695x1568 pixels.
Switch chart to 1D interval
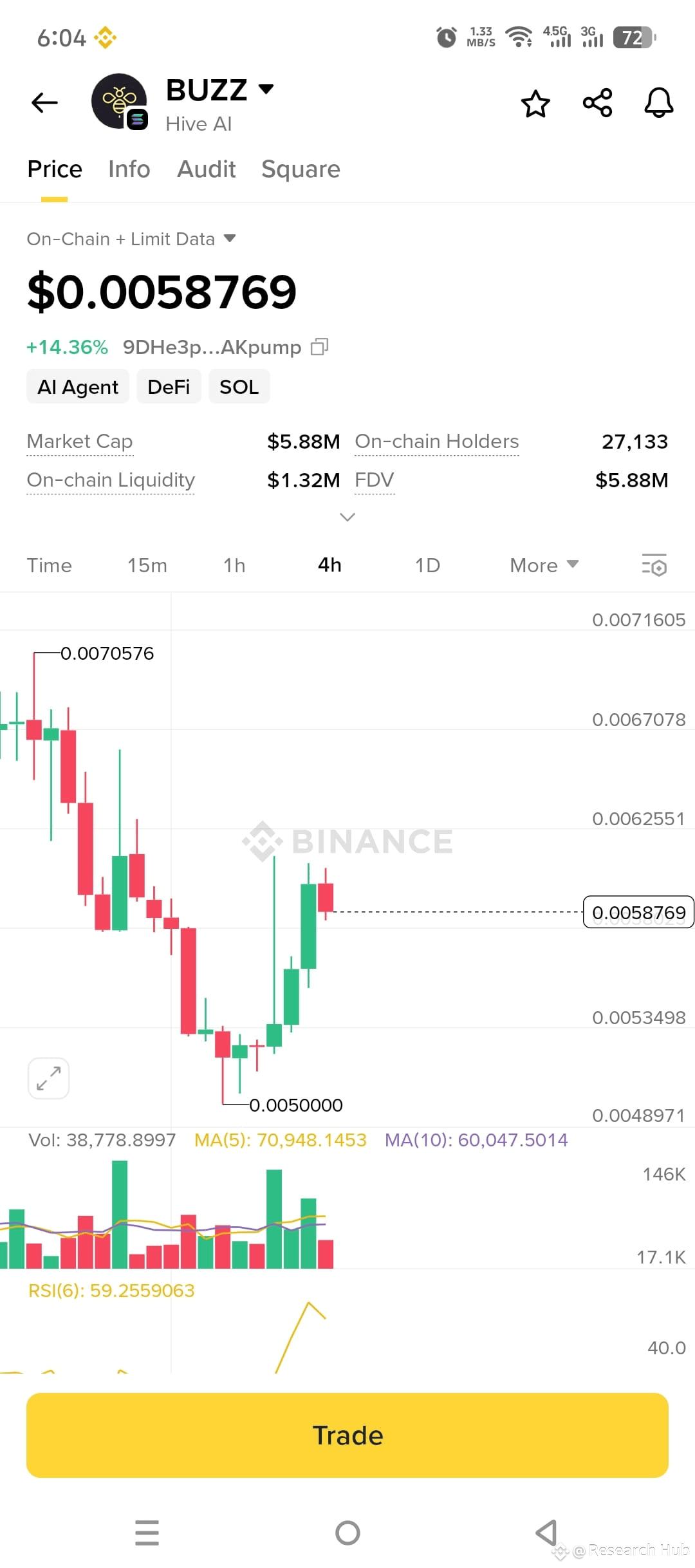(x=427, y=565)
